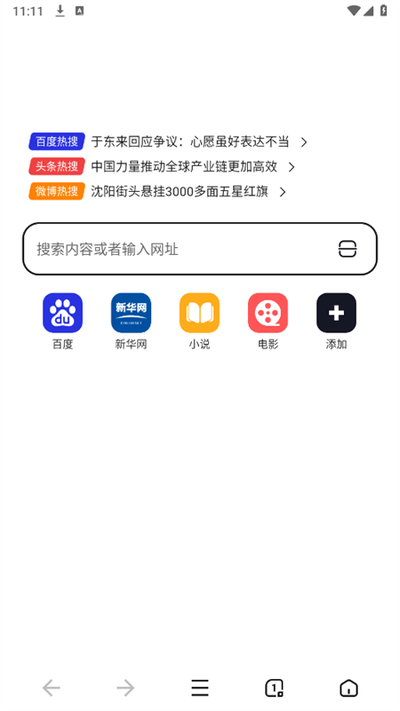
Task: Open the hamburger menu in bottom bar
Action: pos(200,688)
